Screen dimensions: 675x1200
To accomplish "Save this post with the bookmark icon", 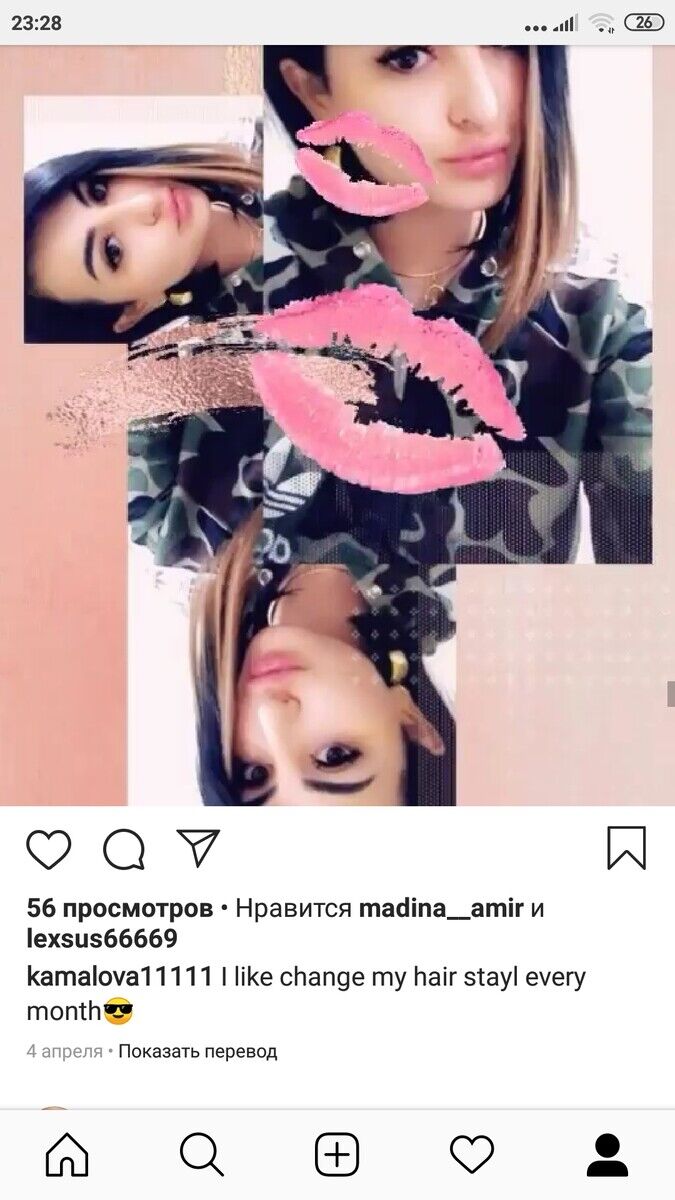I will 626,848.
